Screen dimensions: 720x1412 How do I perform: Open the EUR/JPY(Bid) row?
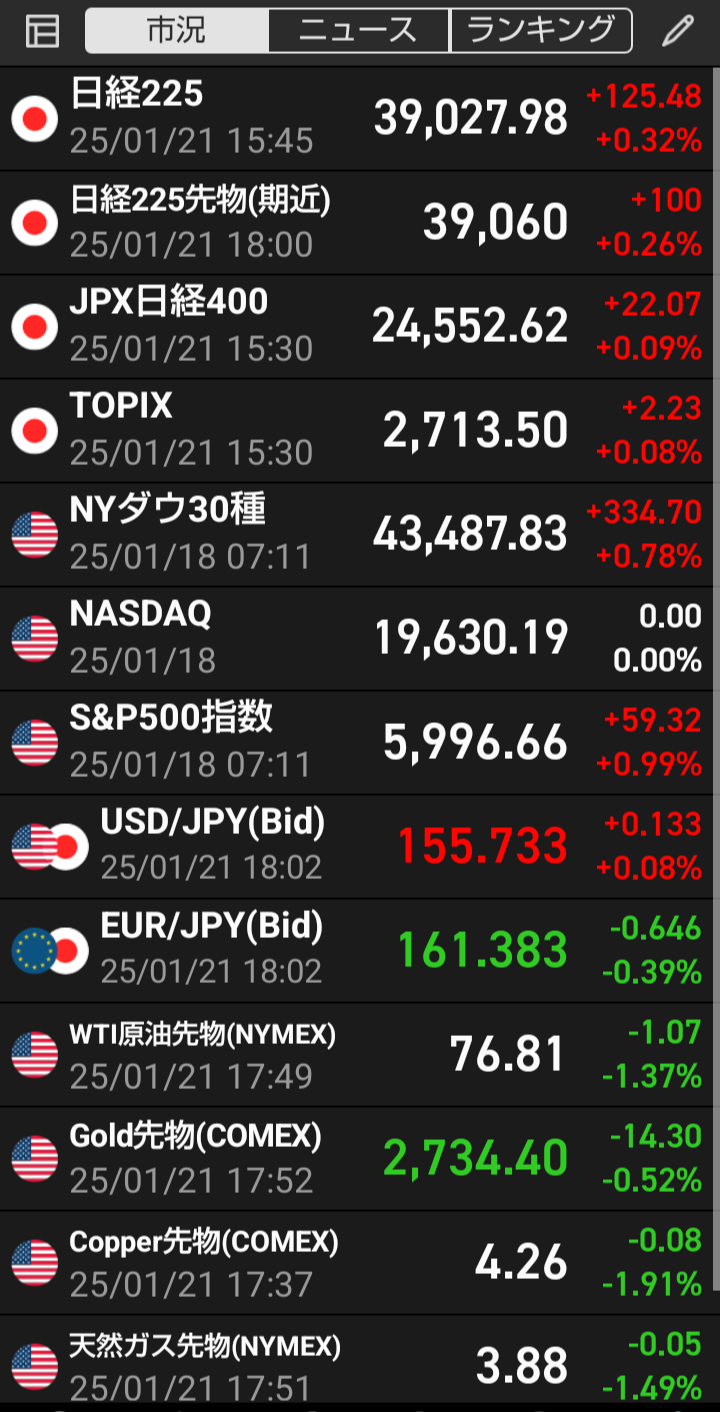(x=356, y=951)
